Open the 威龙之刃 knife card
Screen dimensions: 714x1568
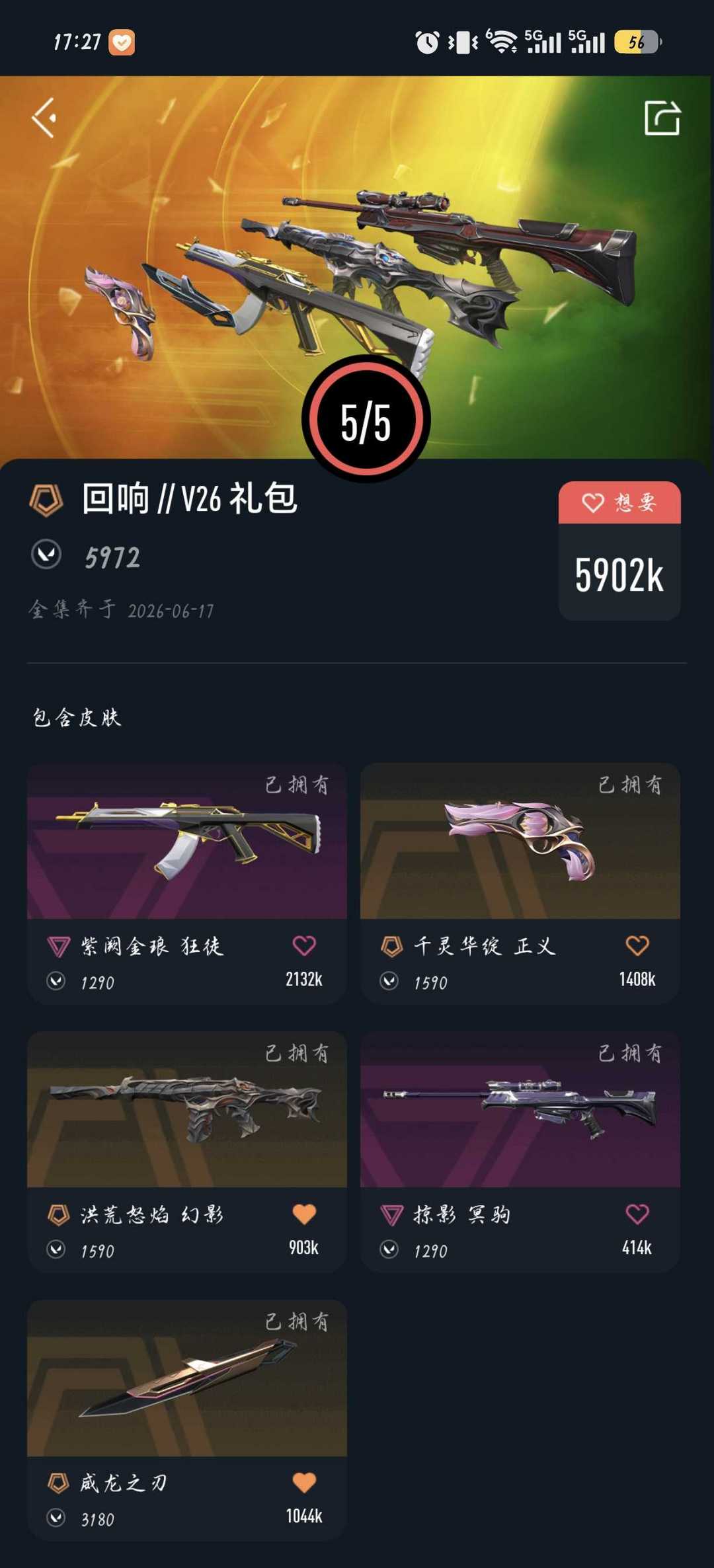pyautogui.click(x=187, y=1421)
